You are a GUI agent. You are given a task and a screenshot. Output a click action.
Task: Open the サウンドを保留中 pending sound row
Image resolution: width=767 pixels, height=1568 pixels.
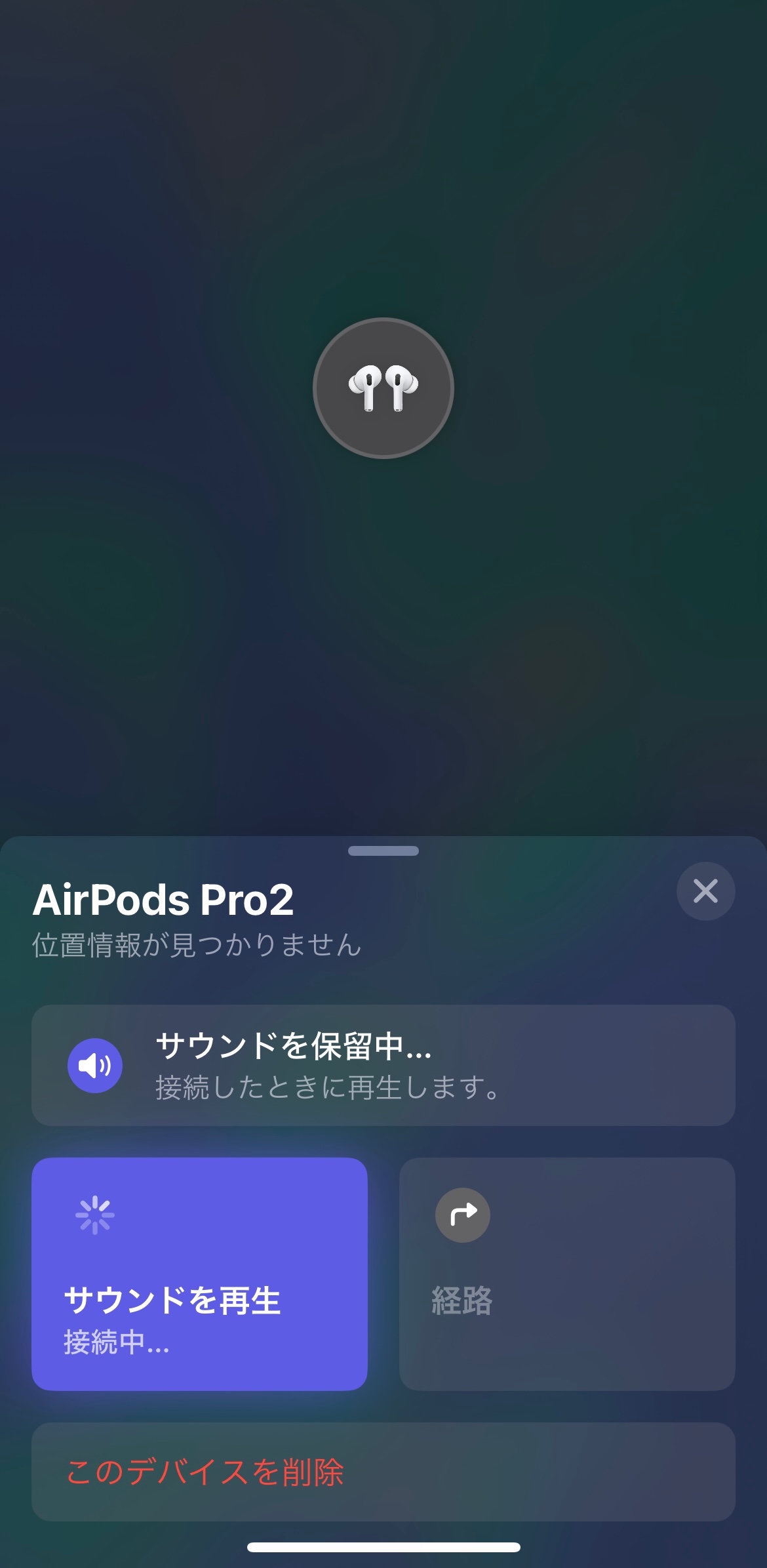pyautogui.click(x=383, y=1065)
